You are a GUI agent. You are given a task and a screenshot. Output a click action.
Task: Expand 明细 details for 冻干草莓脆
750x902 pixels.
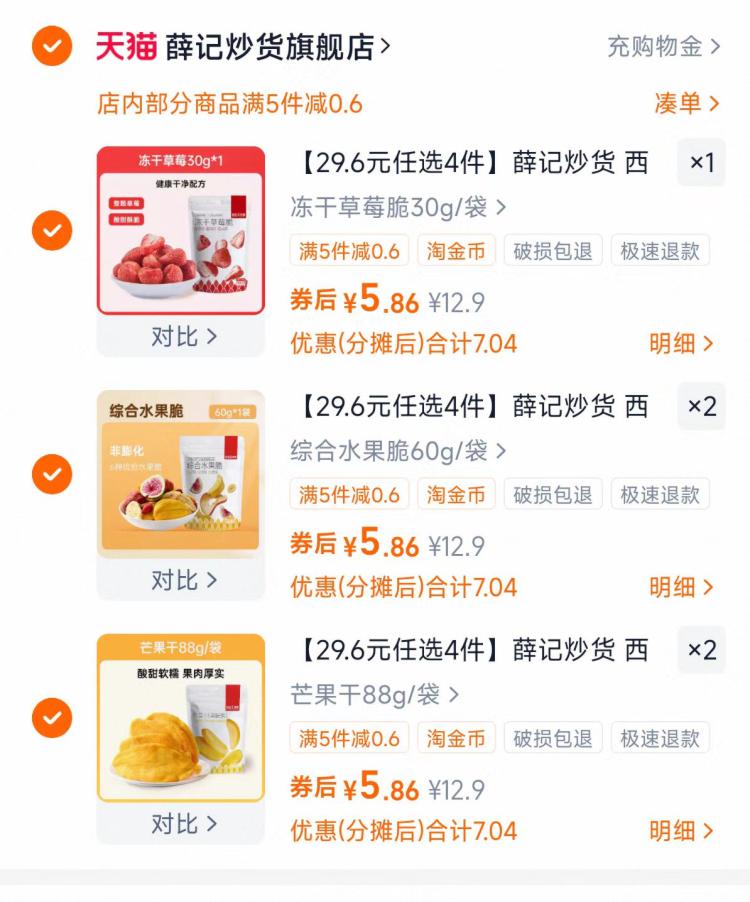(684, 343)
